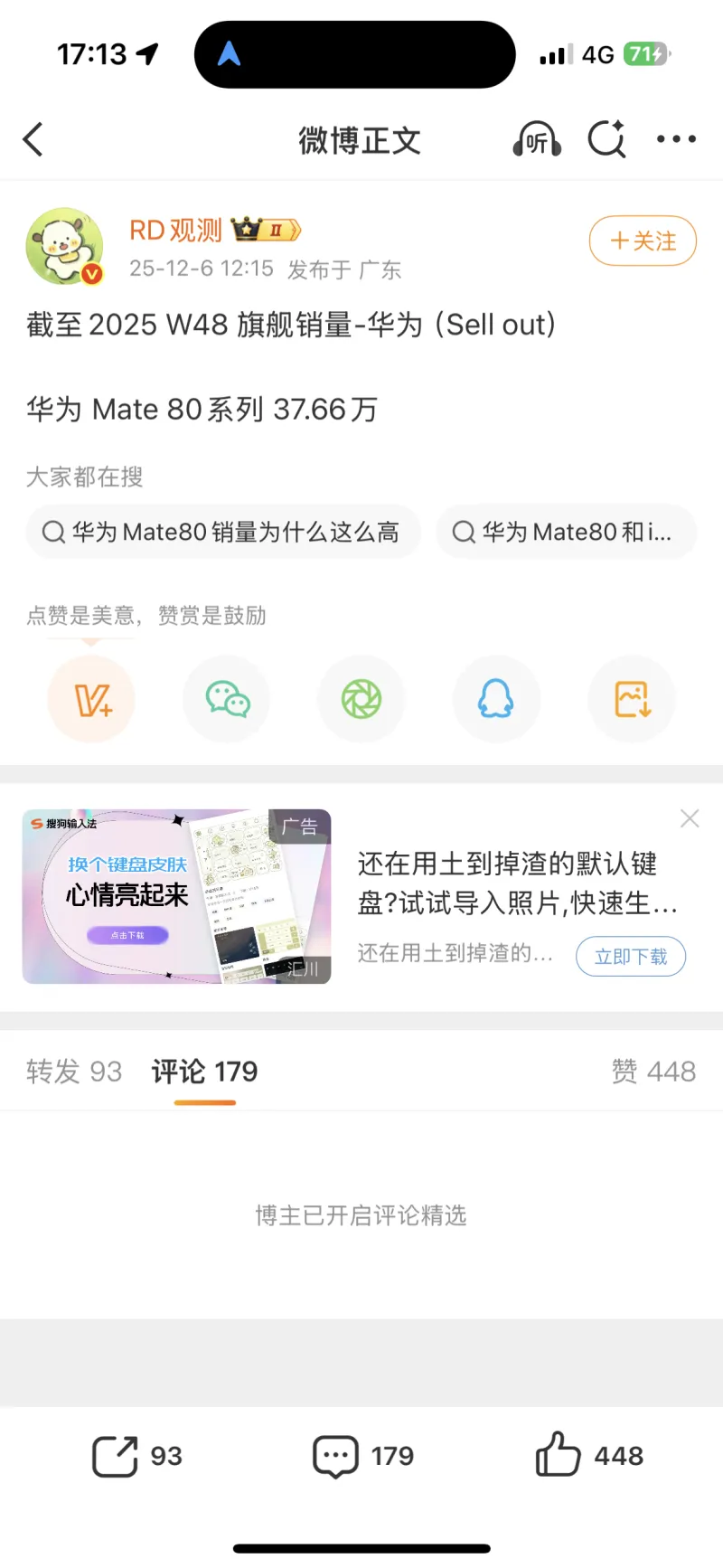Search the 华为Mate80和i... suggestion
This screenshot has height=1568, width=723.
[565, 532]
